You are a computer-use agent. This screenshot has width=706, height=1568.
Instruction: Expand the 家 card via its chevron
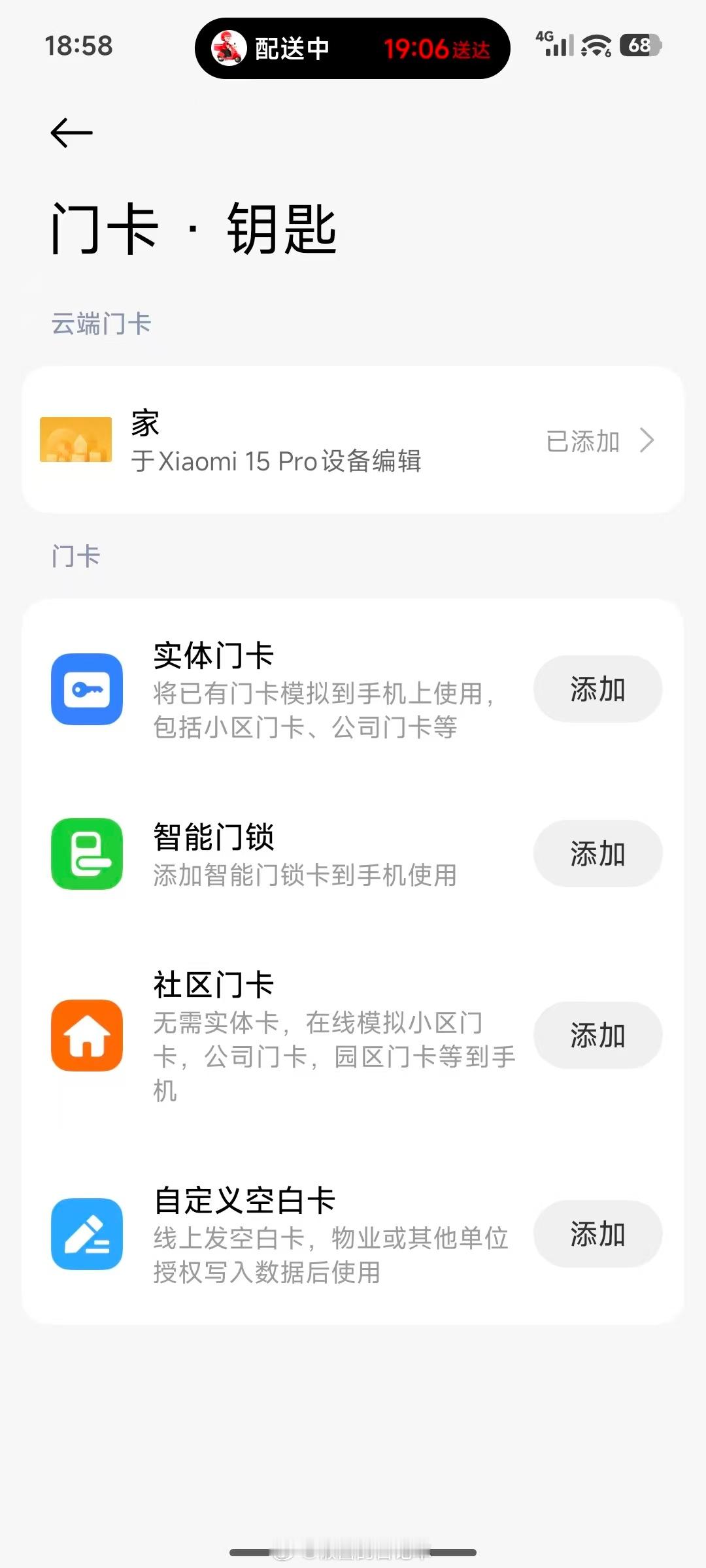(647, 440)
